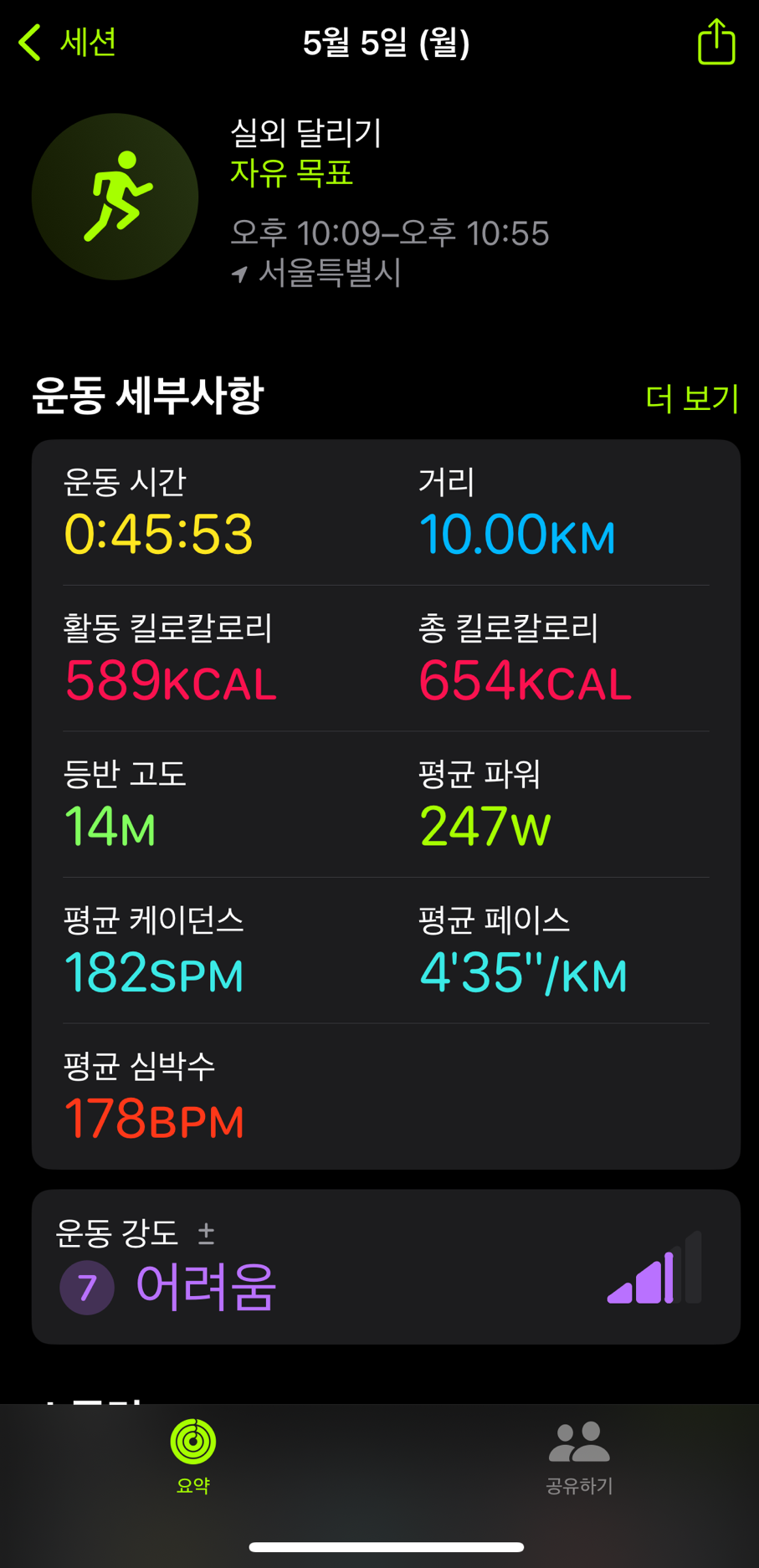Share this workout summary

(x=716, y=42)
